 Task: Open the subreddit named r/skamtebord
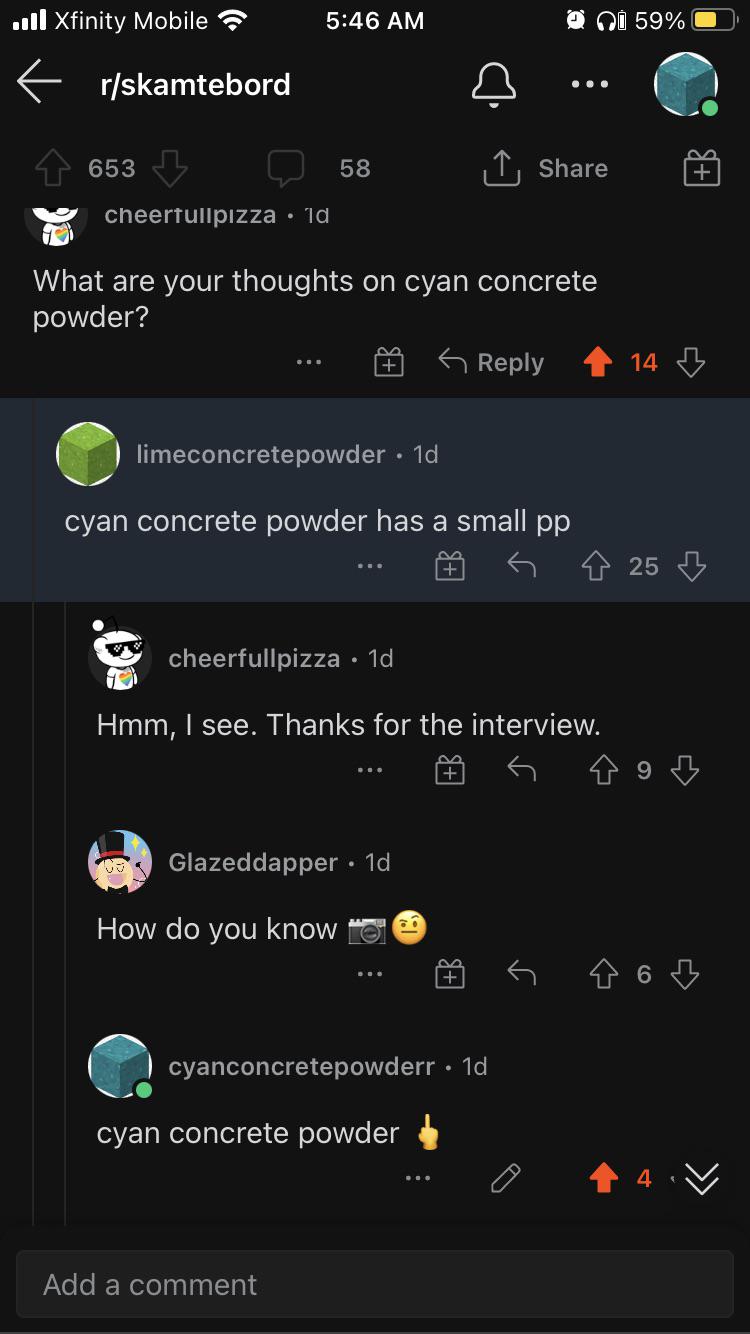pos(196,84)
